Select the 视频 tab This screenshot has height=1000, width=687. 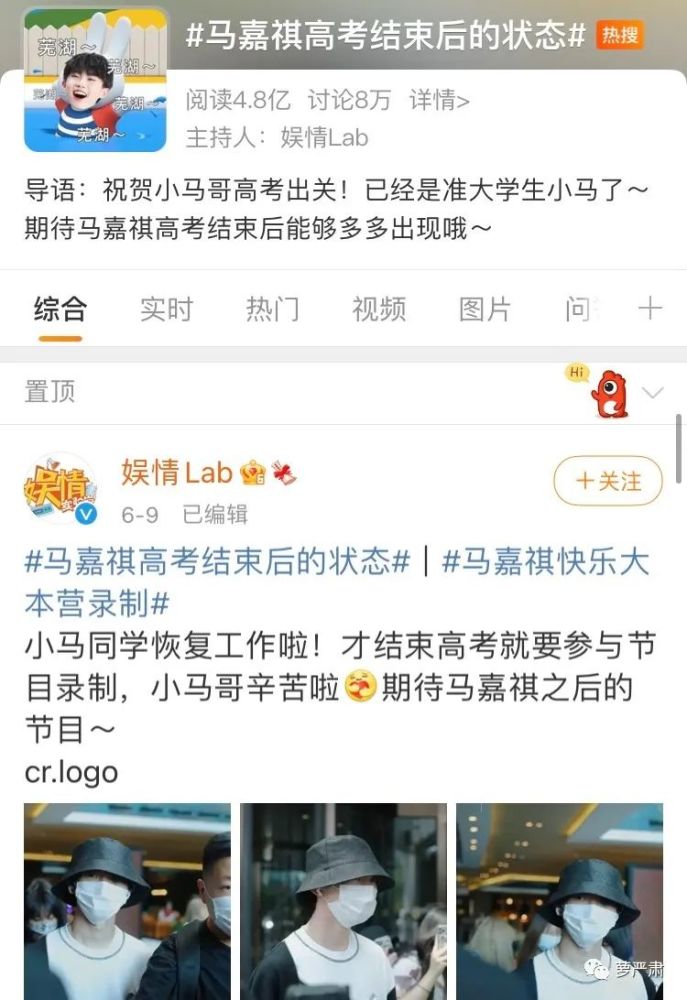pos(379,309)
